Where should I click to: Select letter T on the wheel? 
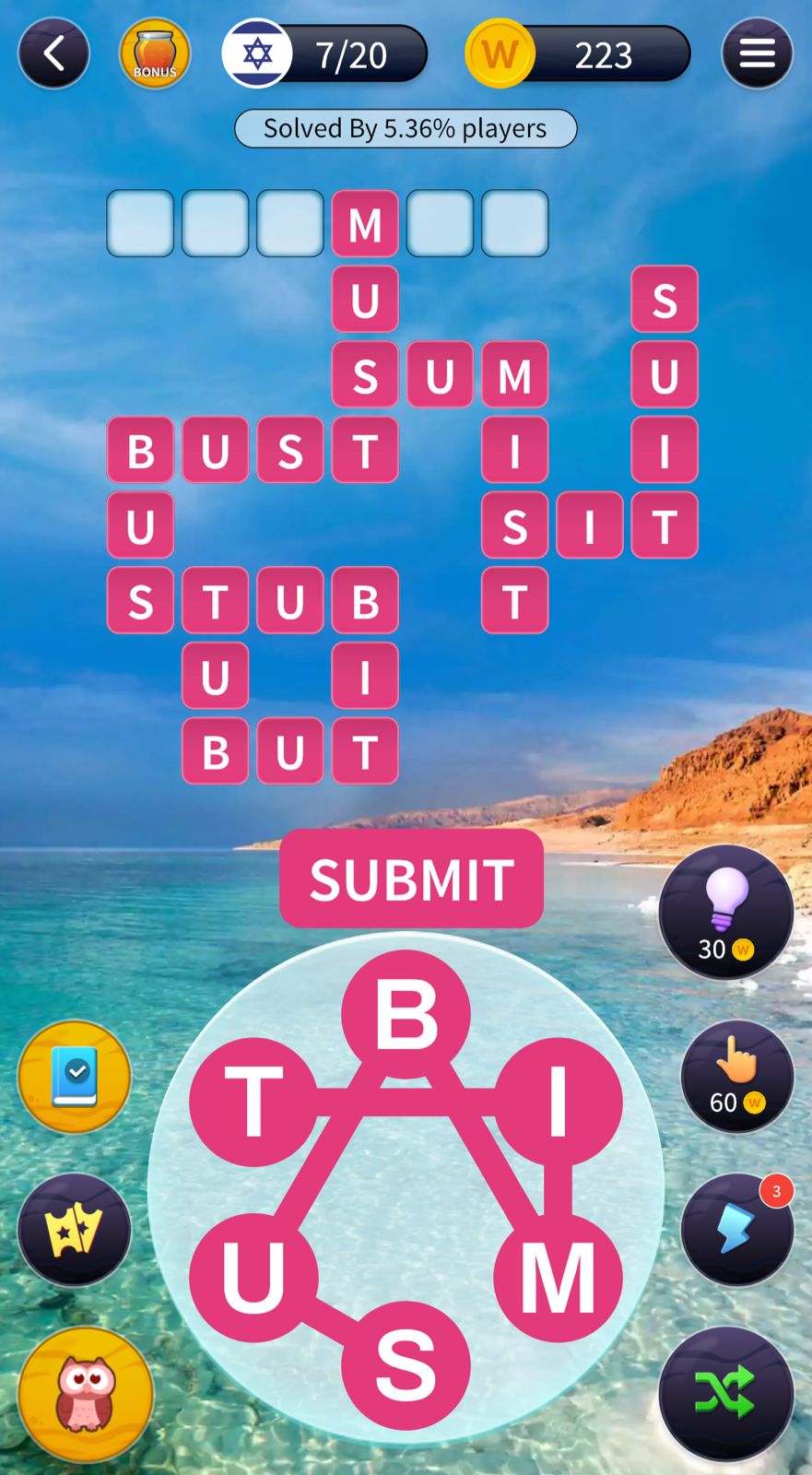(253, 1101)
